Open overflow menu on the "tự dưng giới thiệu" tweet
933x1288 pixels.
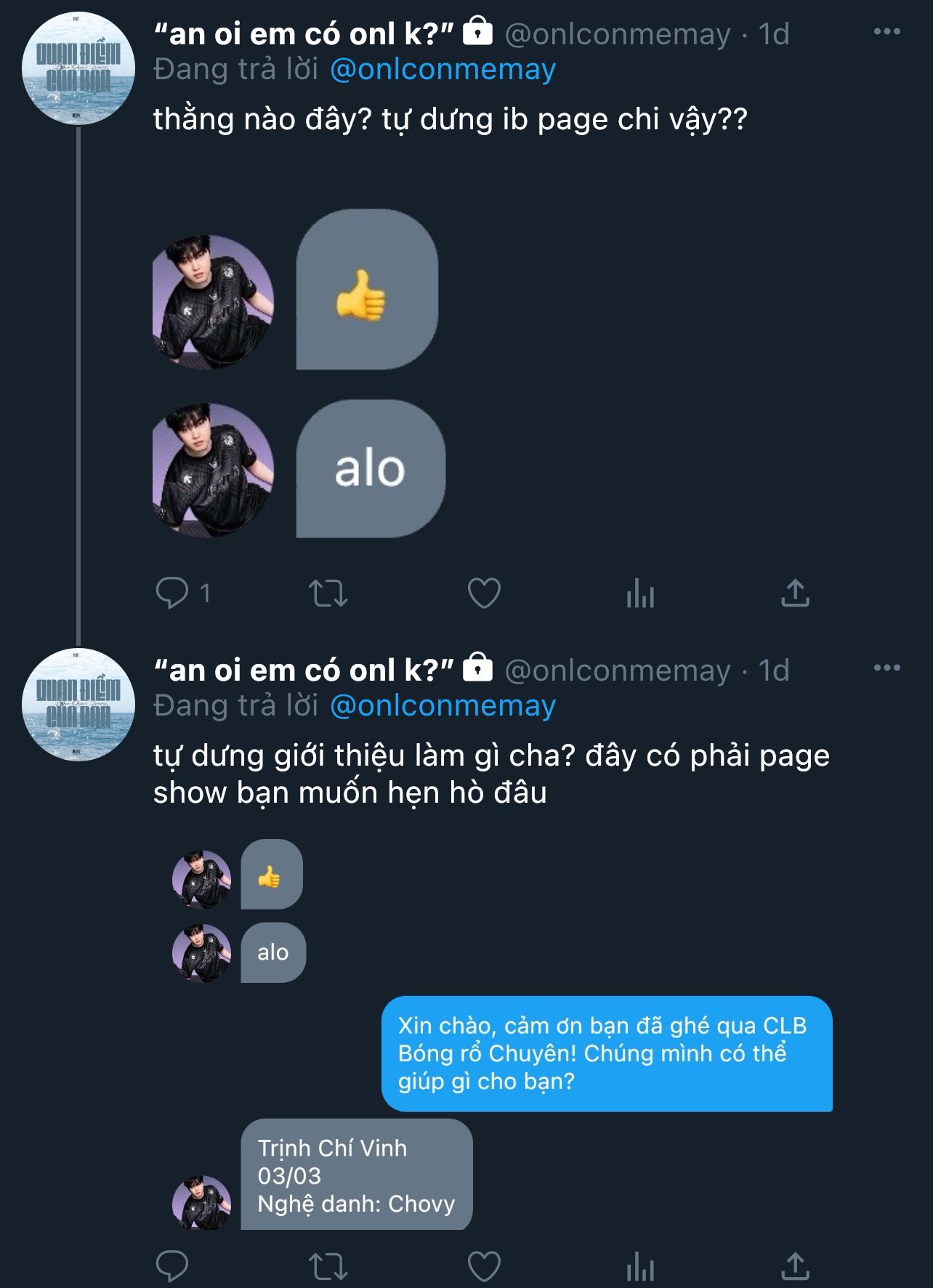coord(886,668)
